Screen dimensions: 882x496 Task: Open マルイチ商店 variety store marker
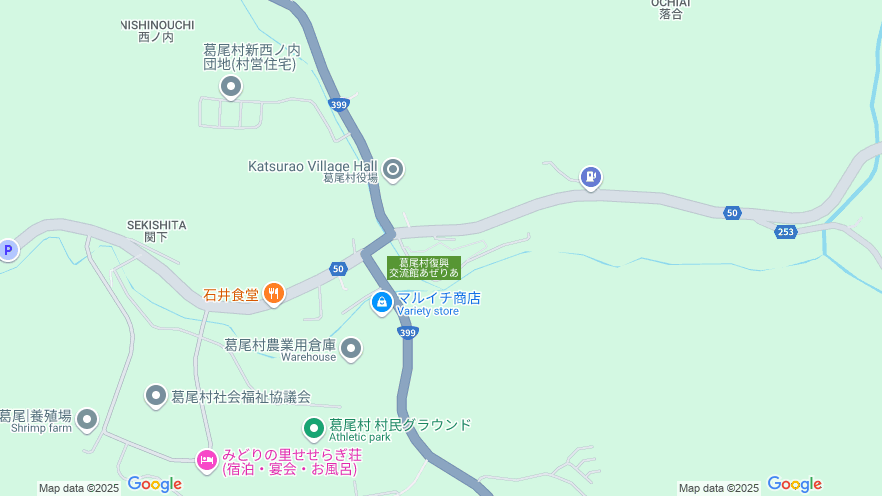click(x=382, y=301)
